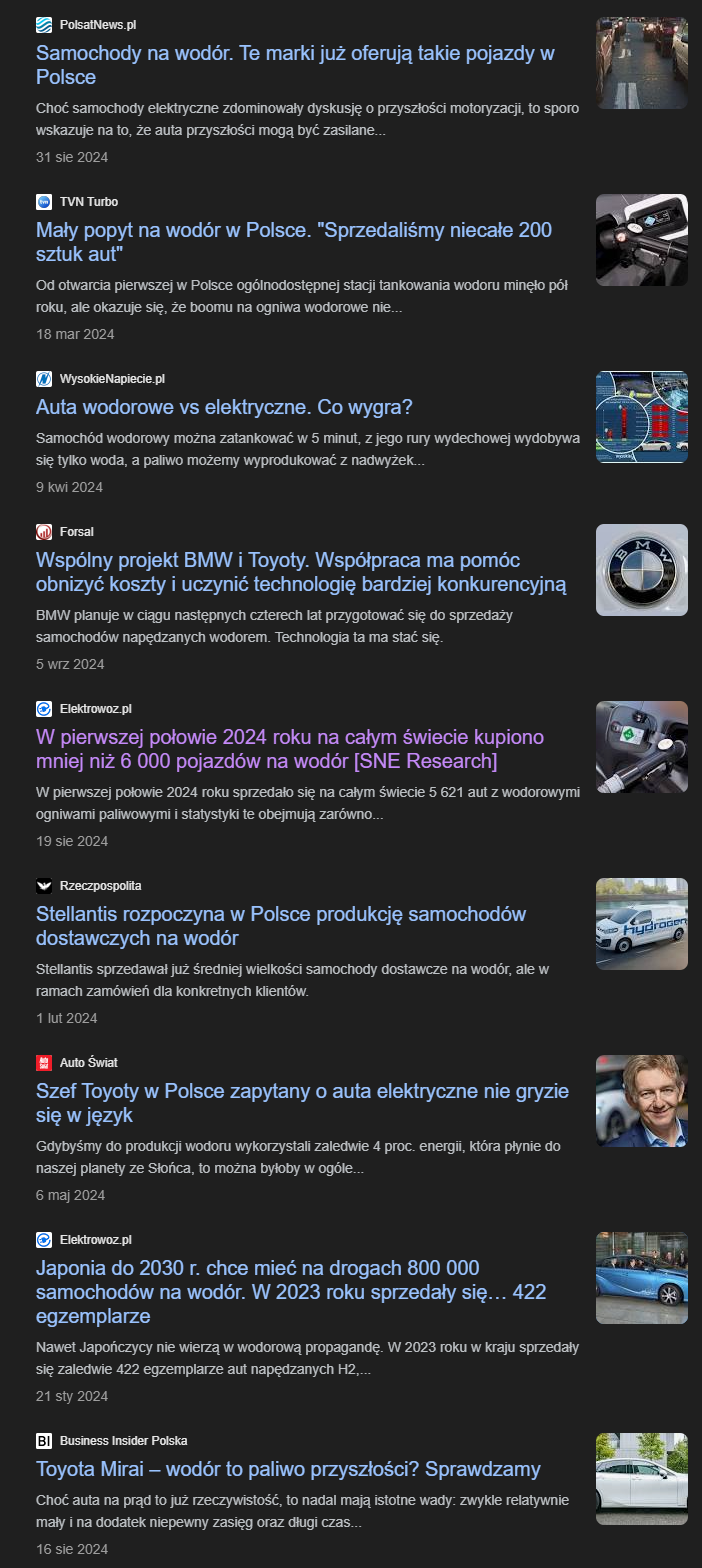Viewport: 702px width, 1568px height.
Task: Open Rzeczpospolita's Stellantis hydrogen vans article
Action: point(281,926)
